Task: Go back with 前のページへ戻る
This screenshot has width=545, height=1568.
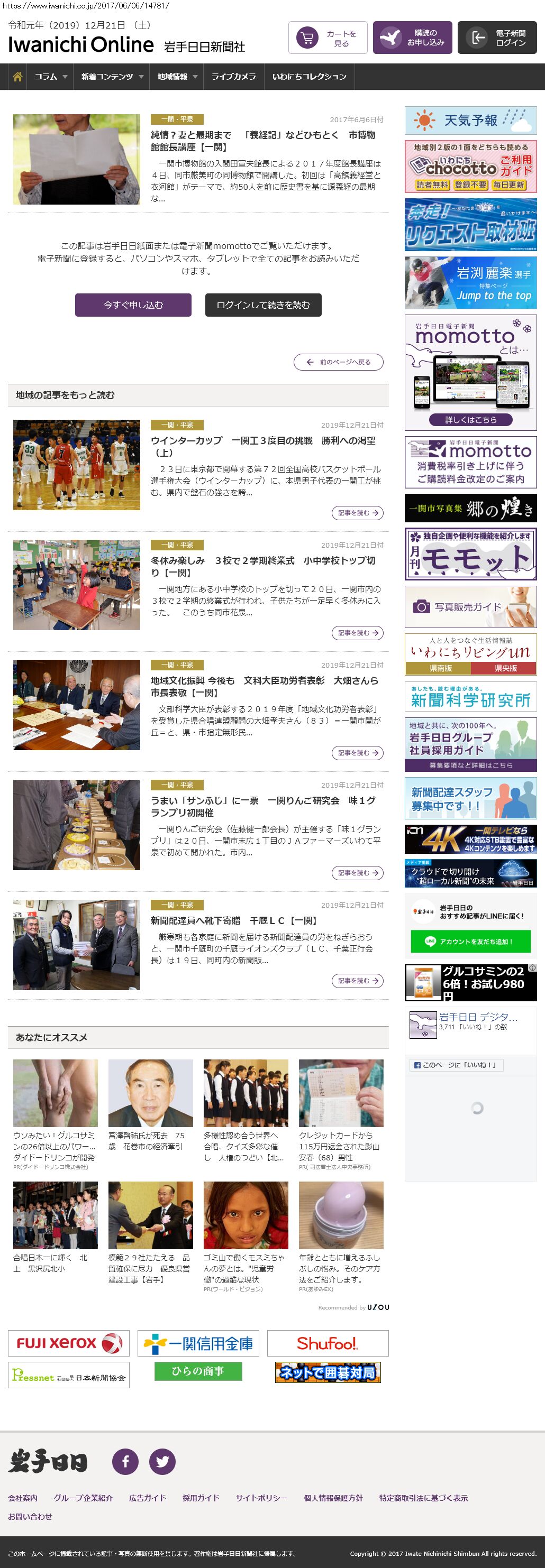Action: pyautogui.click(x=339, y=362)
